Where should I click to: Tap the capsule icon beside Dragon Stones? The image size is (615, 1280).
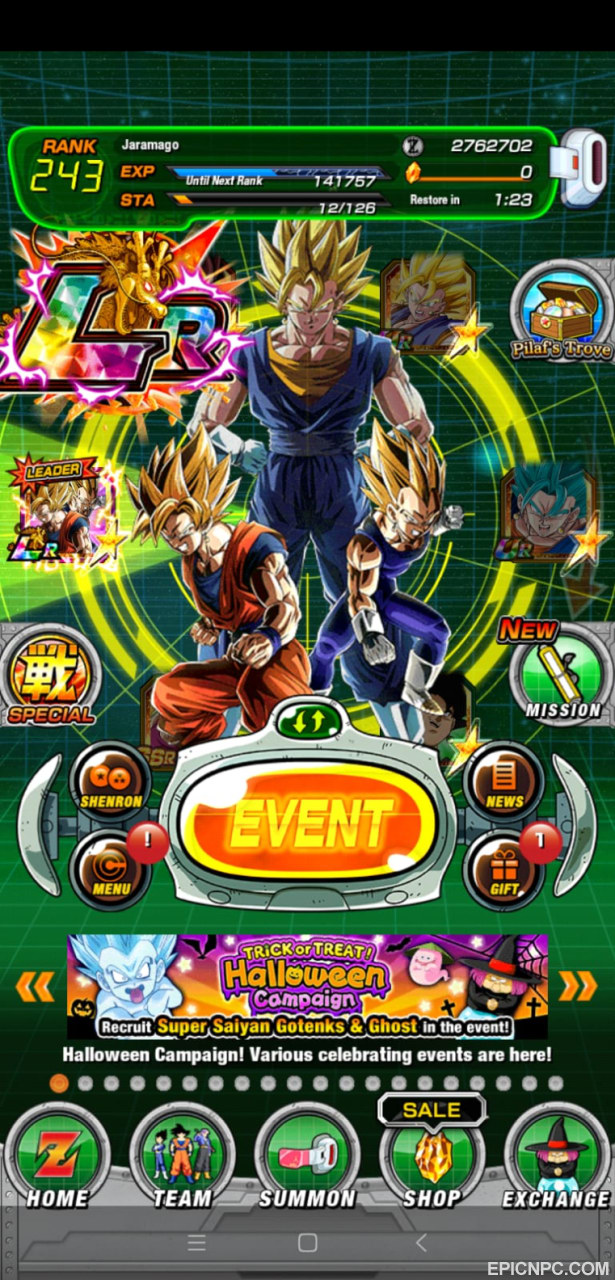pos(583,166)
